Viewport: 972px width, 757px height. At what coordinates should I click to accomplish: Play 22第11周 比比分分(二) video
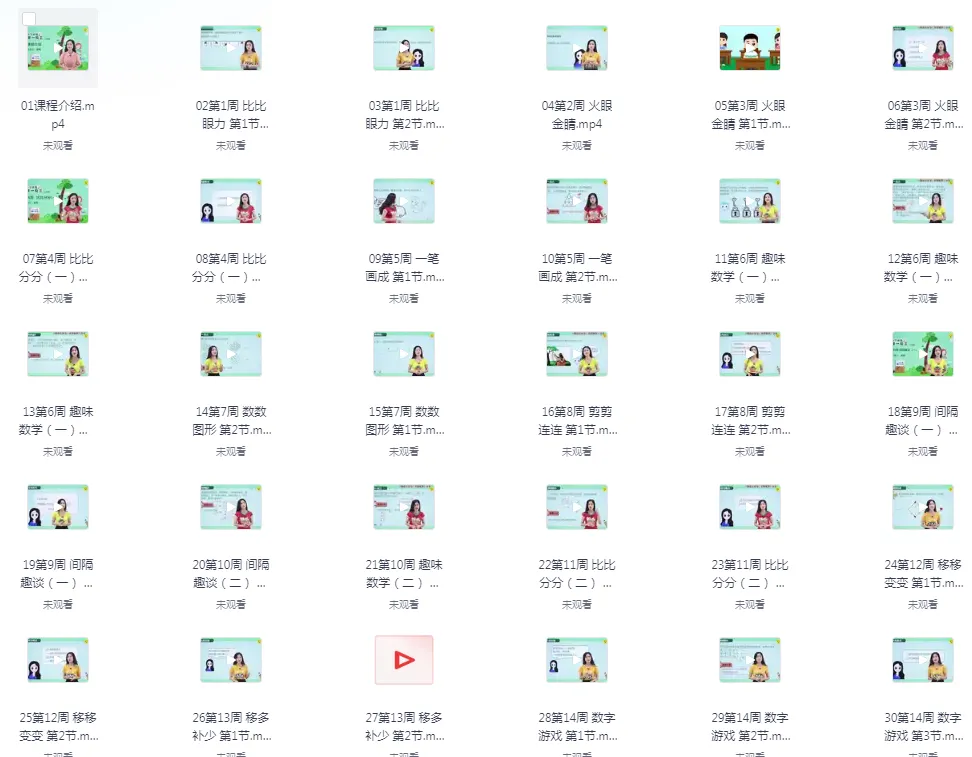[577, 507]
